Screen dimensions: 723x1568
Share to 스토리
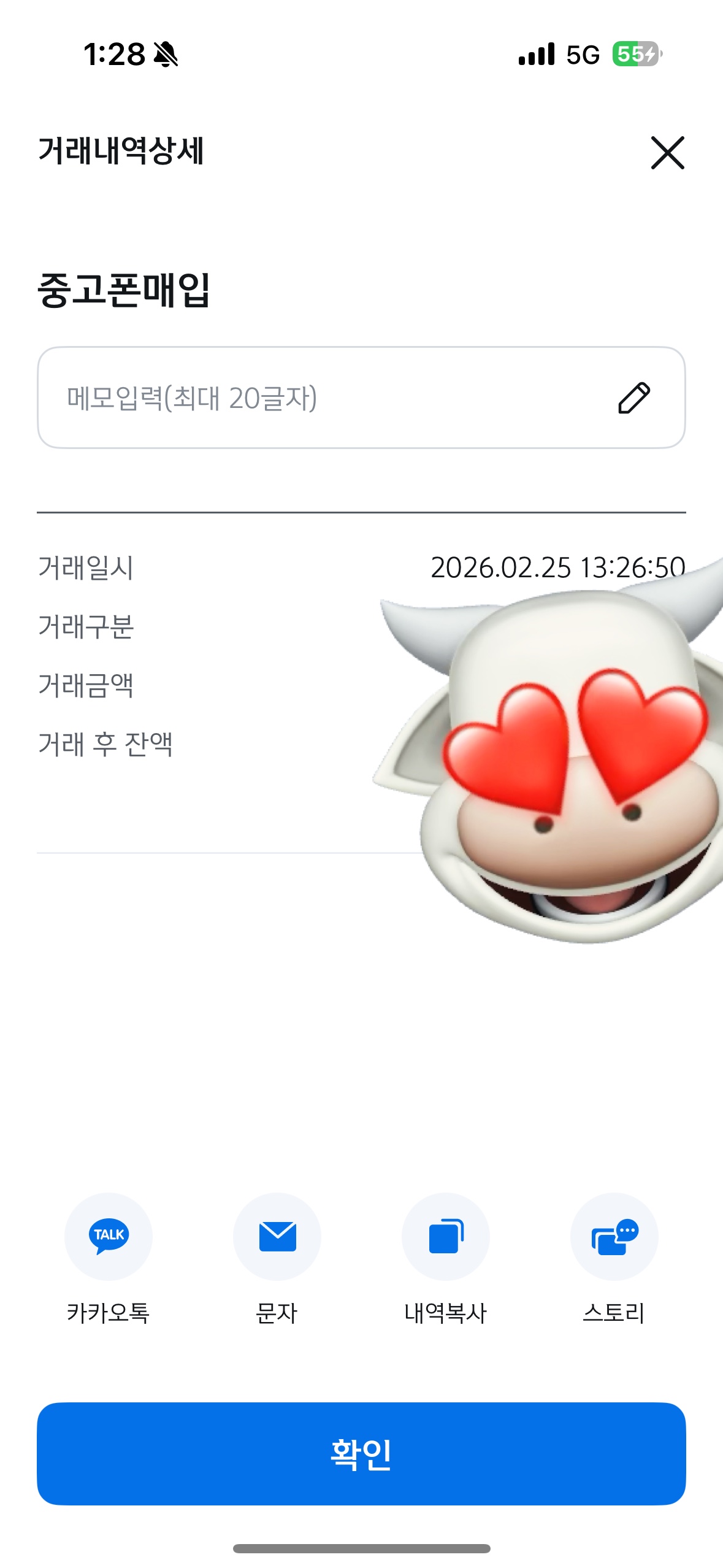(614, 1236)
